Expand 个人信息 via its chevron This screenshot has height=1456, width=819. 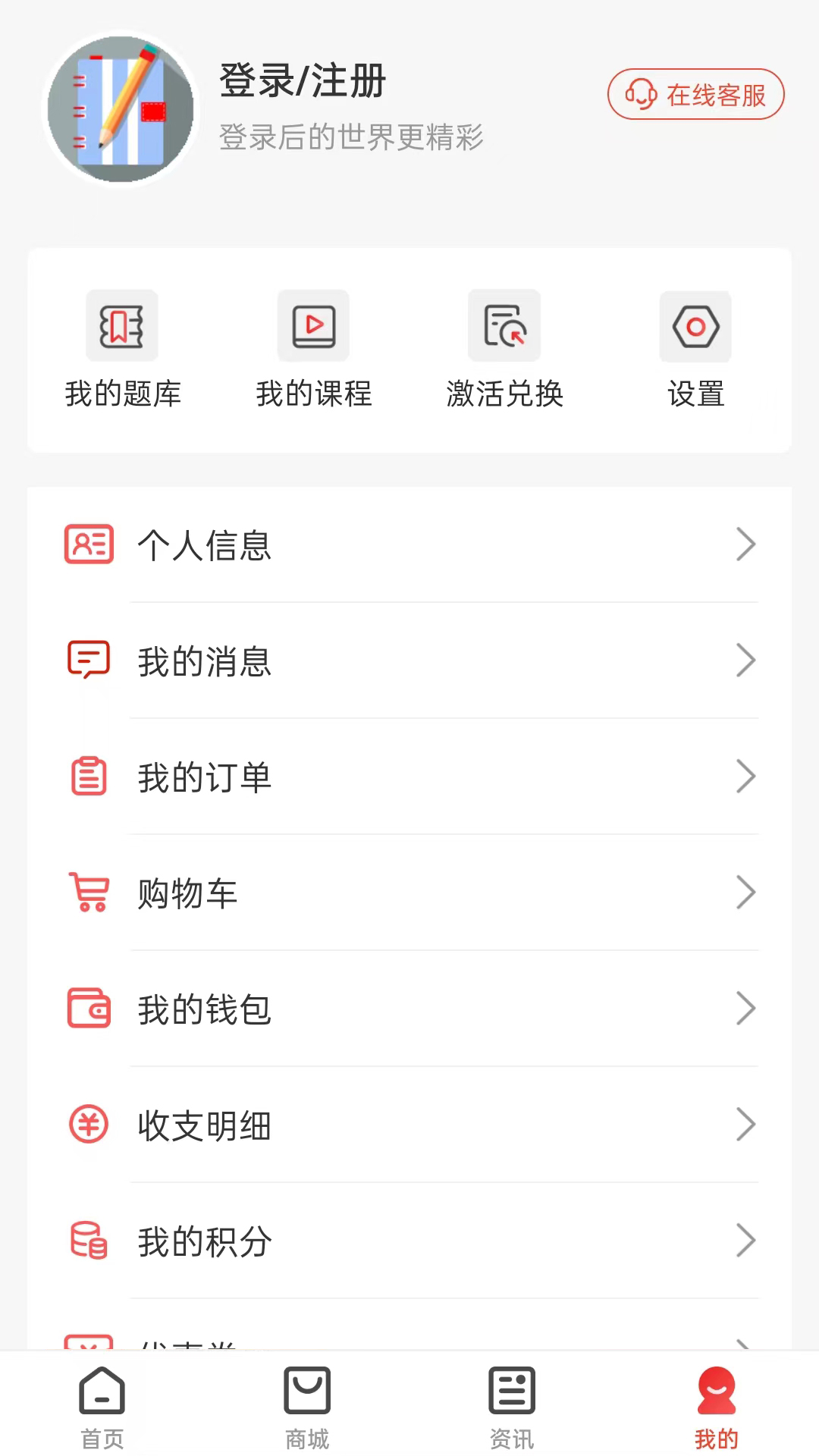[x=747, y=544]
